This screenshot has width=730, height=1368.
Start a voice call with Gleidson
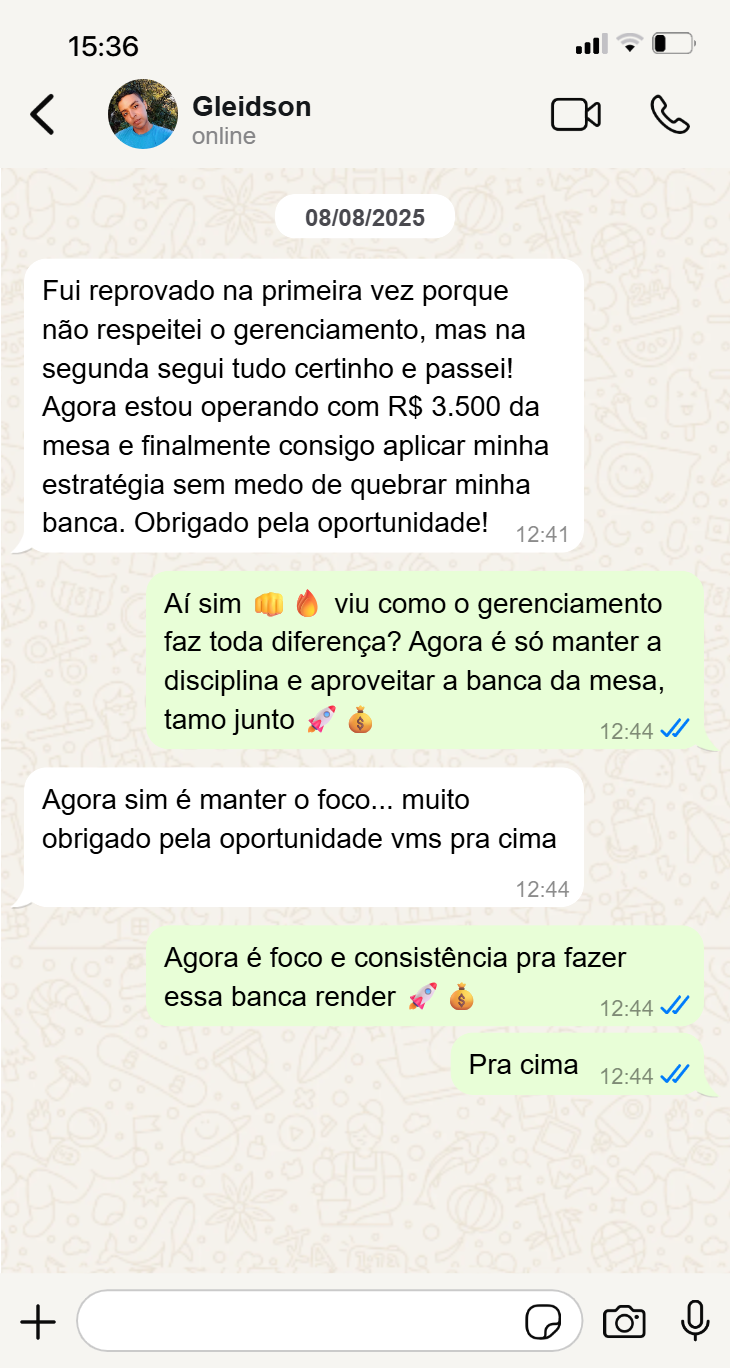click(669, 115)
